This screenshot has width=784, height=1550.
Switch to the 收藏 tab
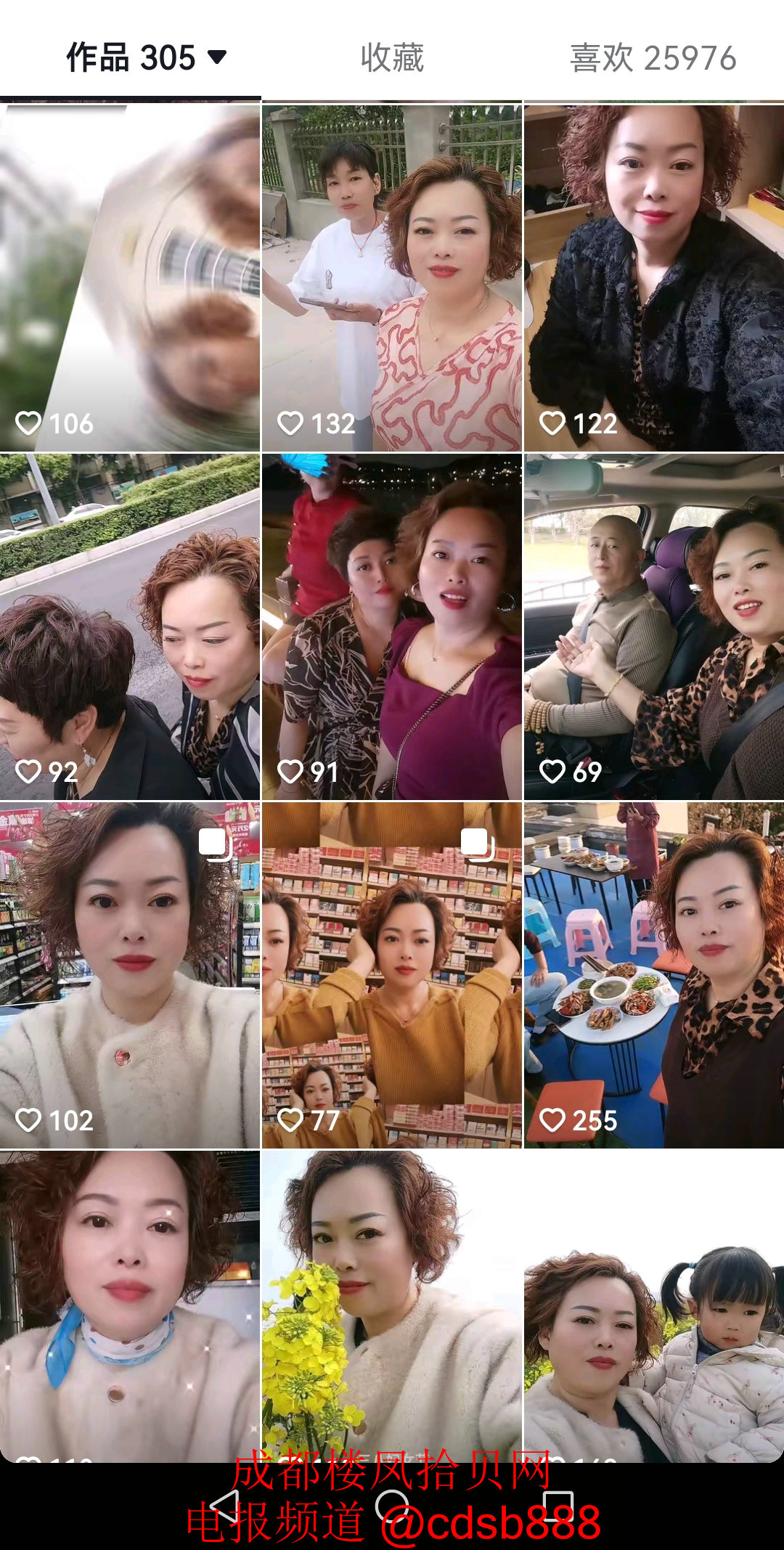click(x=392, y=58)
